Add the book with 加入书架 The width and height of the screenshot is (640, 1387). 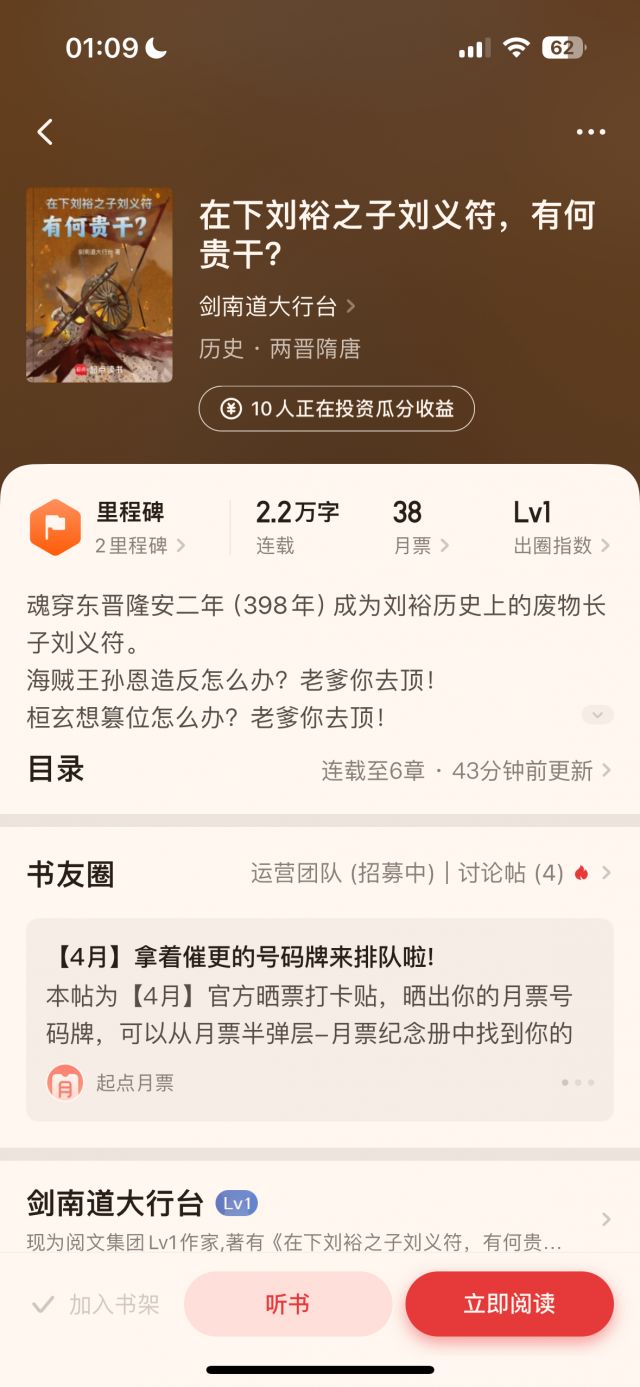[x=97, y=1304]
